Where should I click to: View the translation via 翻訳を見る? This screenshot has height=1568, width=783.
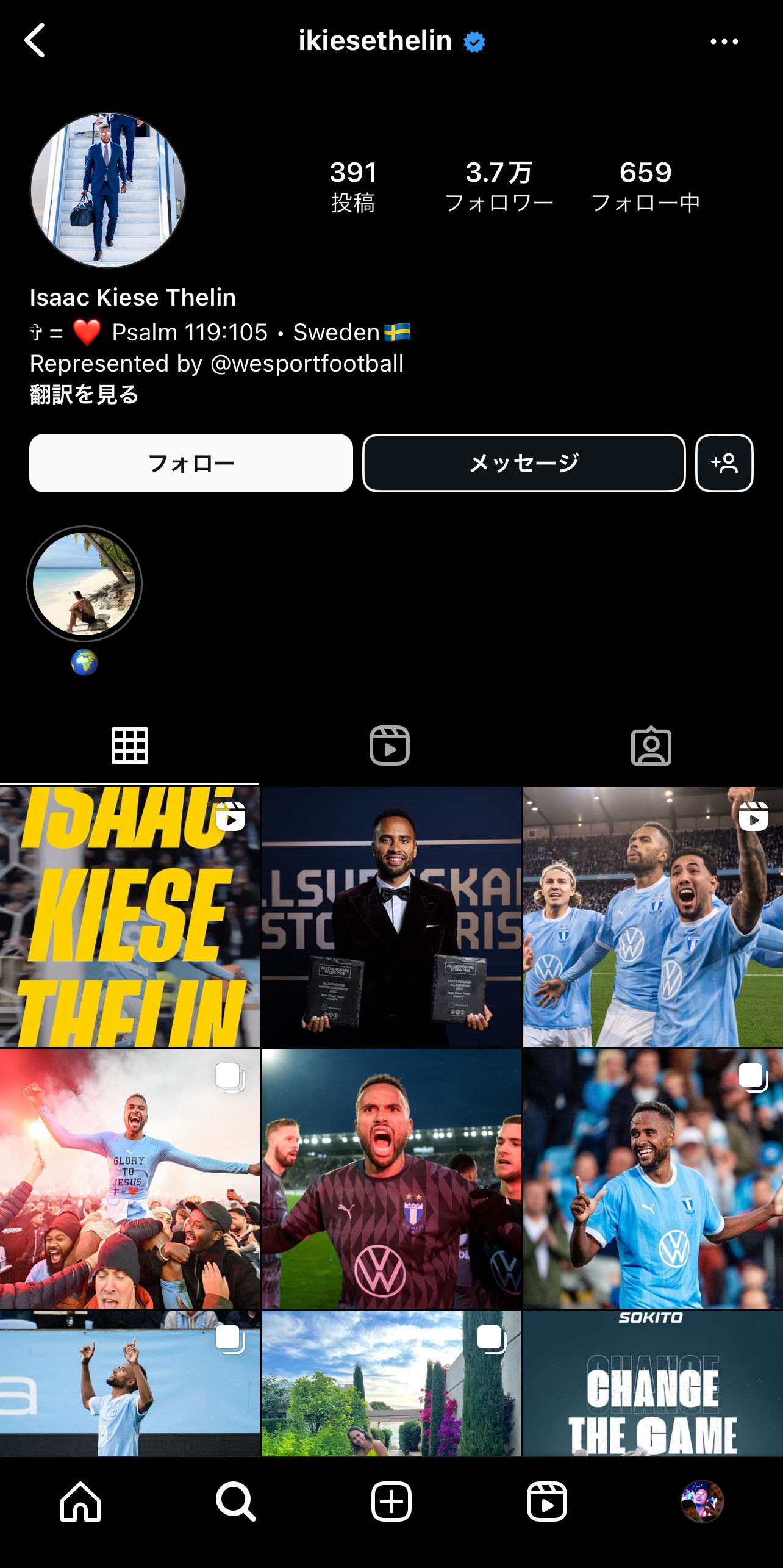click(x=84, y=395)
